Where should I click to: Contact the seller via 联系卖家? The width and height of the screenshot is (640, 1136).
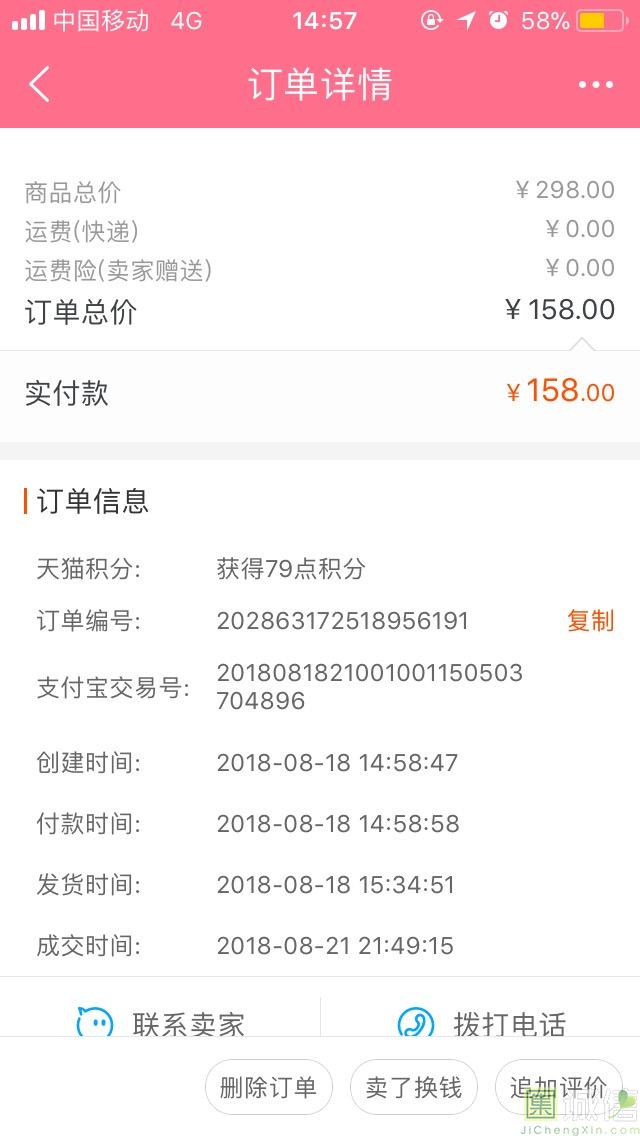[x=160, y=1023]
